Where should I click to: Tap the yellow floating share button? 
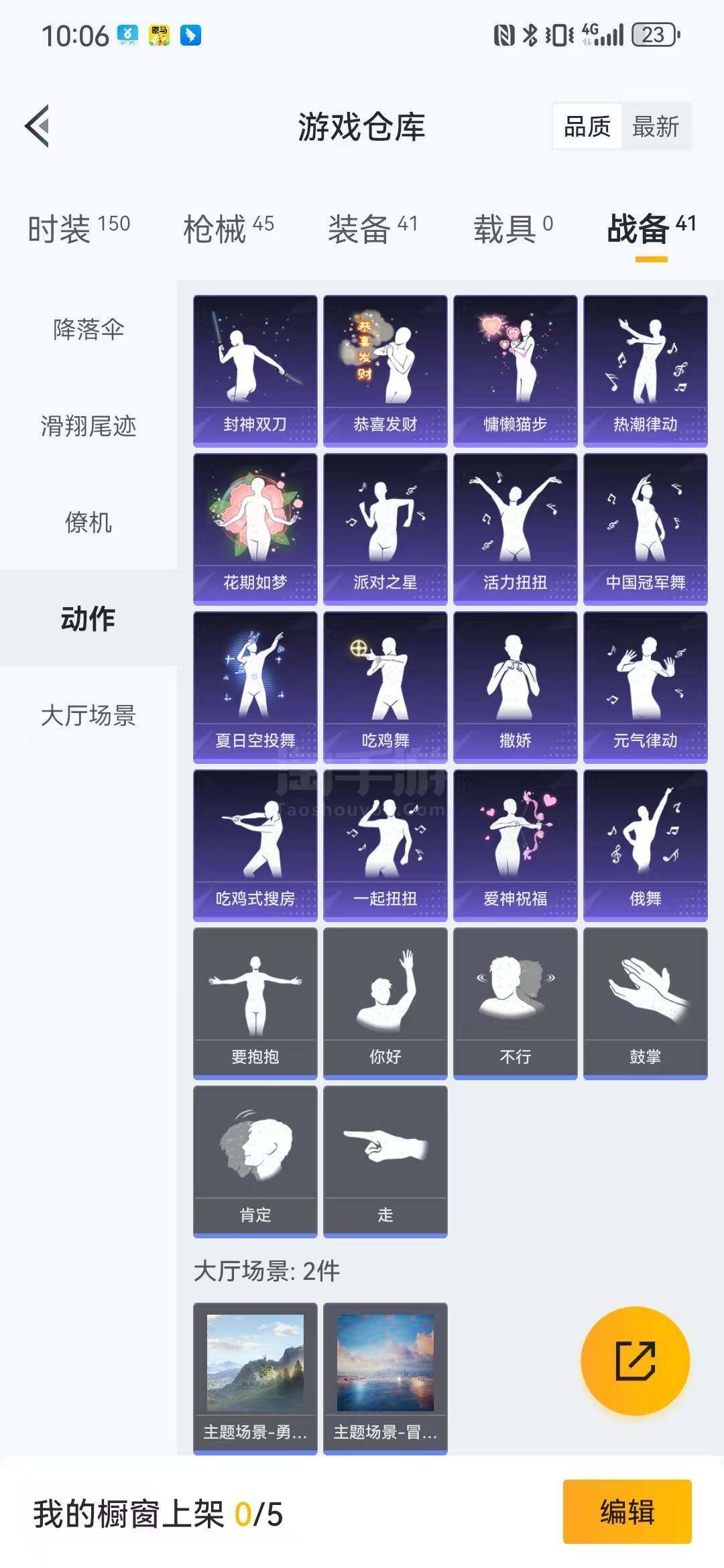635,1360
